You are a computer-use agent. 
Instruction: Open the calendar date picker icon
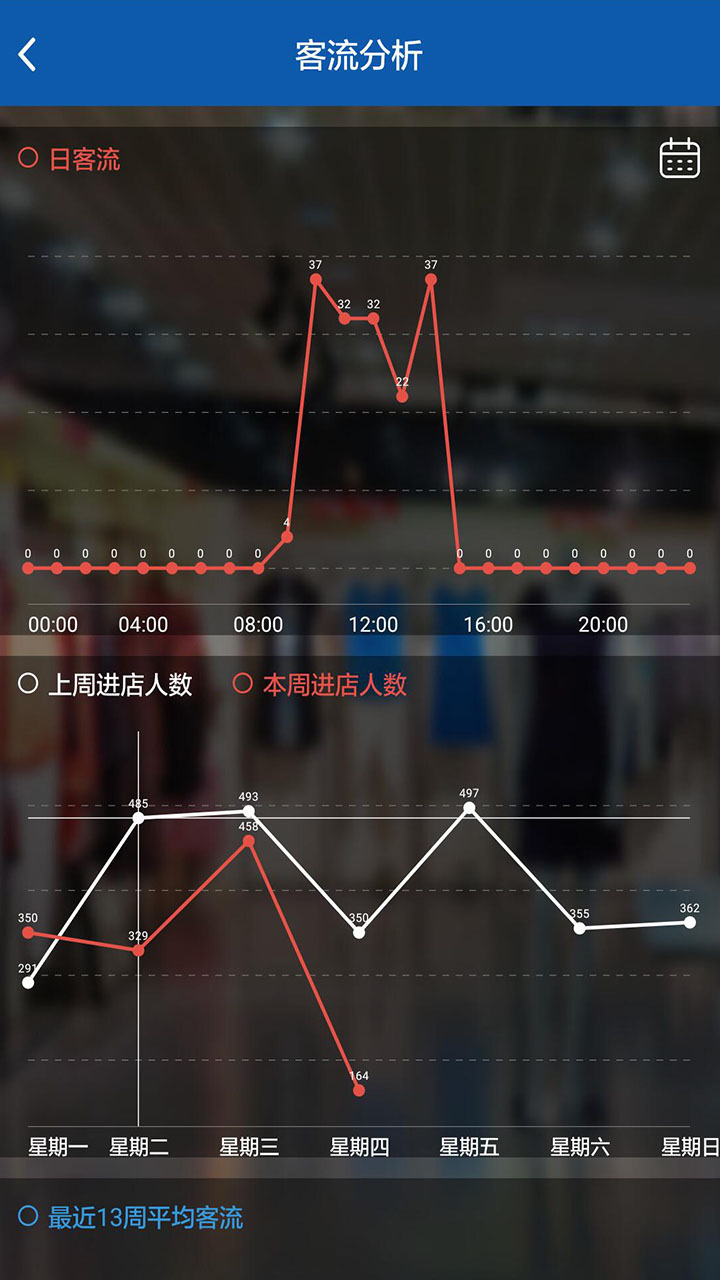679,159
